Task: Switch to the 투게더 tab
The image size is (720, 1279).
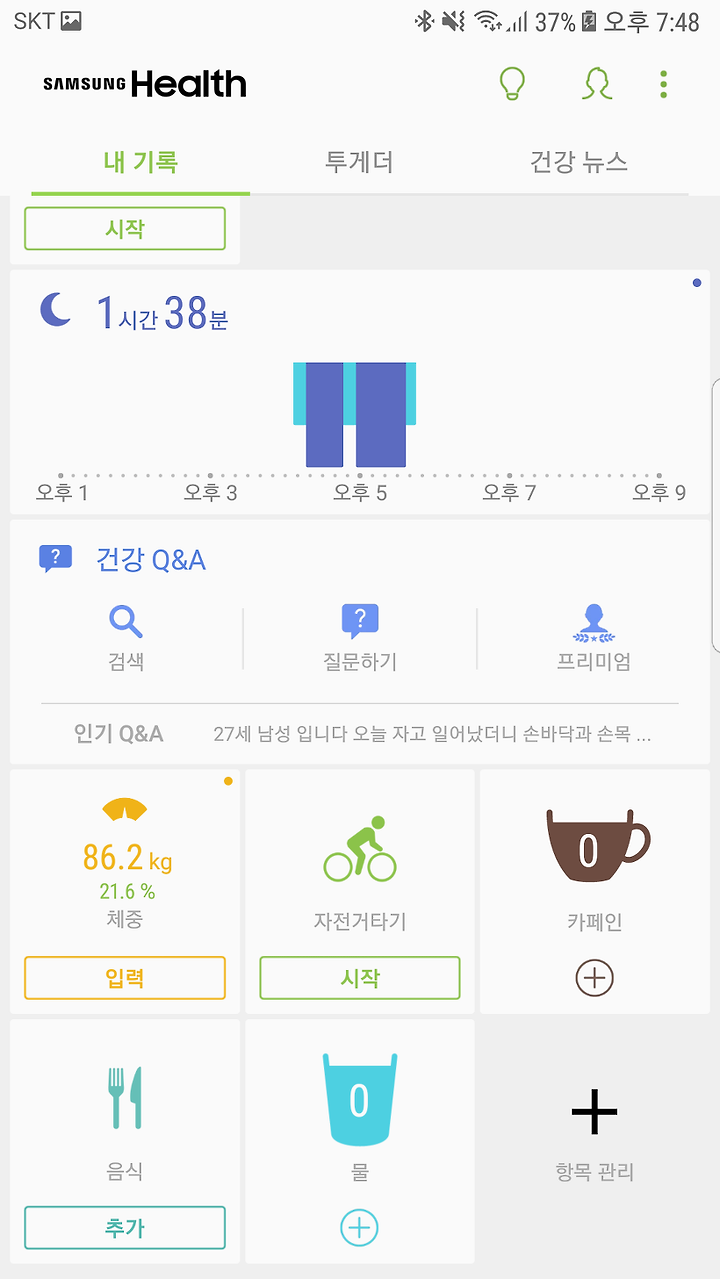Action: point(359,162)
